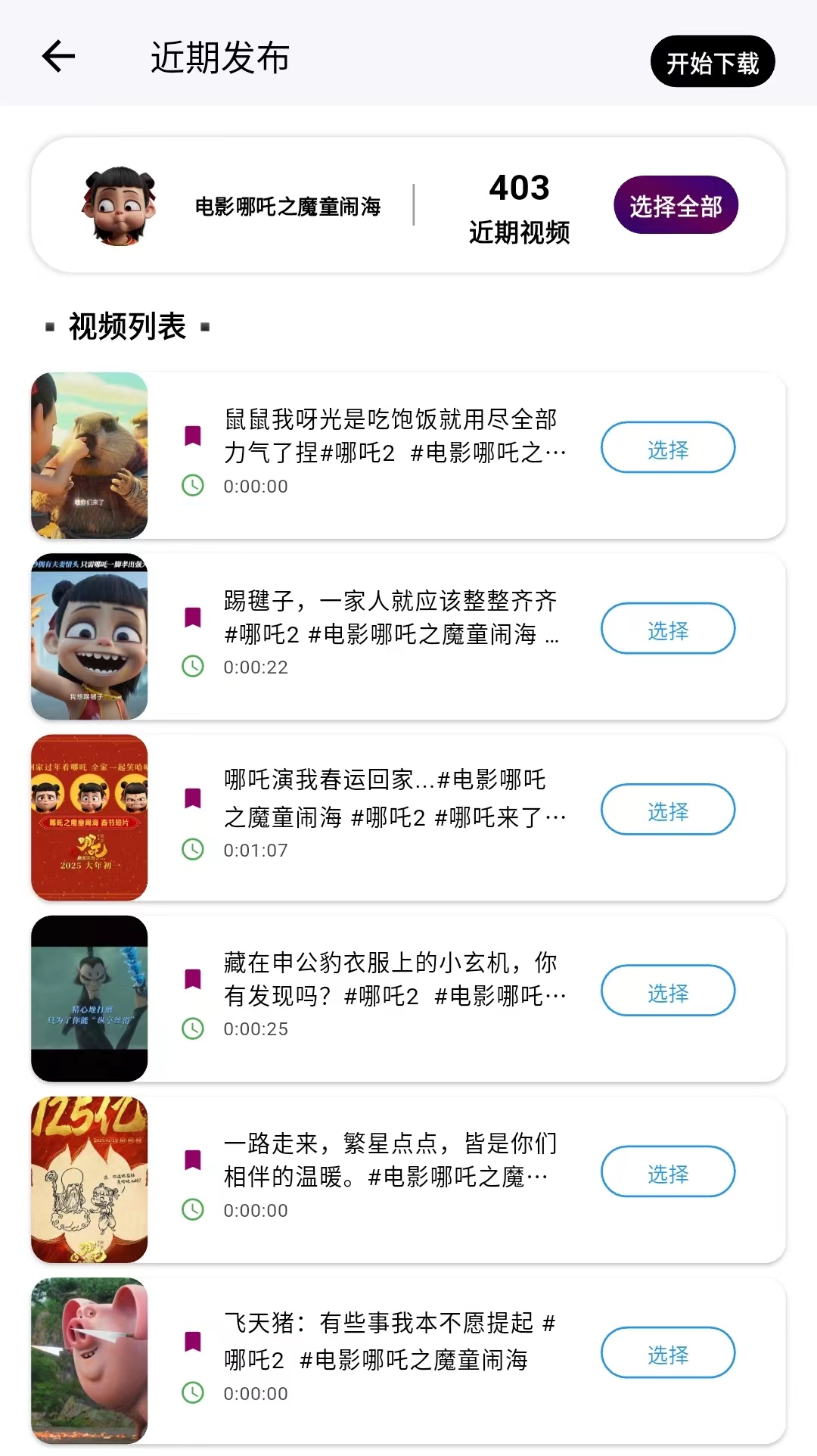
Task: Pick the 一路走来，繁星点点 video
Action: pyautogui.click(x=667, y=1171)
